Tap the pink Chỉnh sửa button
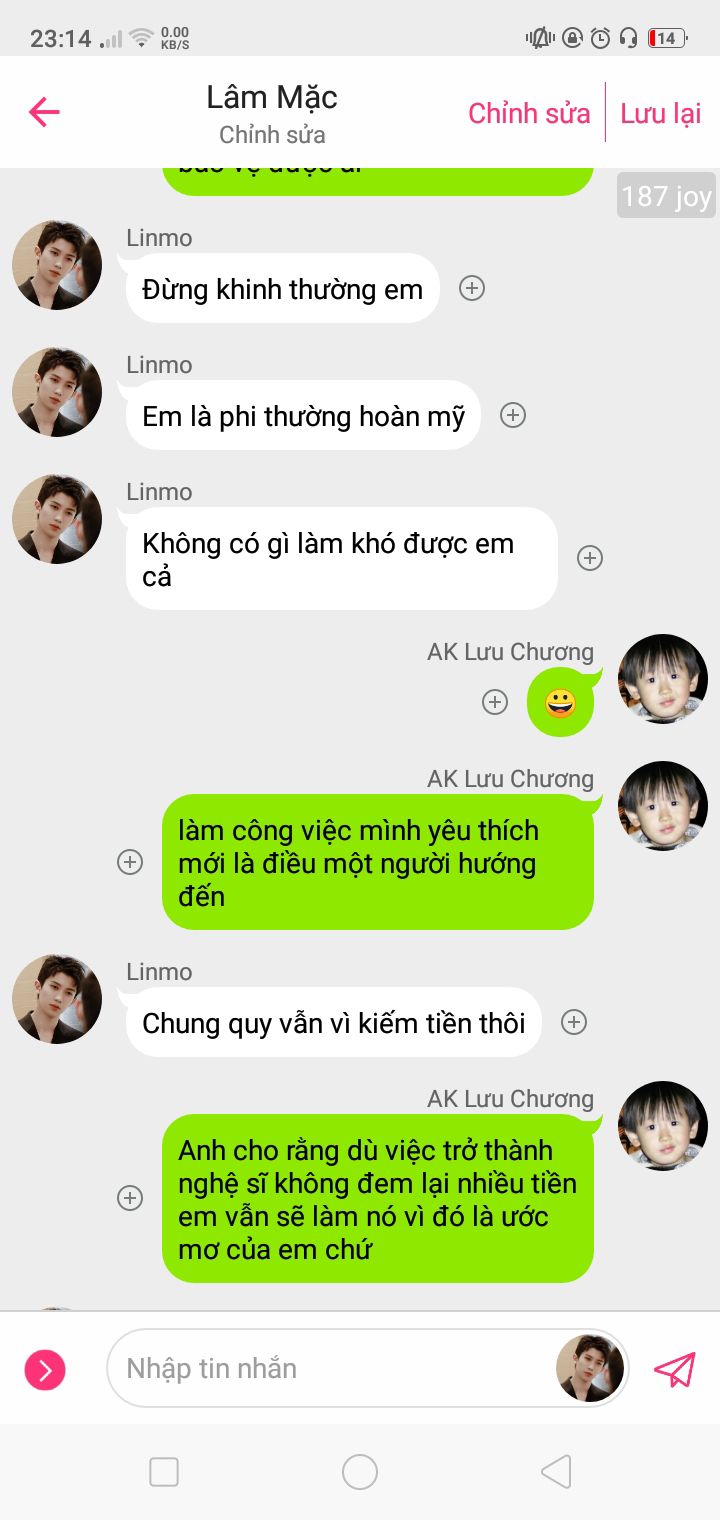Image resolution: width=720 pixels, height=1520 pixels. coord(529,113)
